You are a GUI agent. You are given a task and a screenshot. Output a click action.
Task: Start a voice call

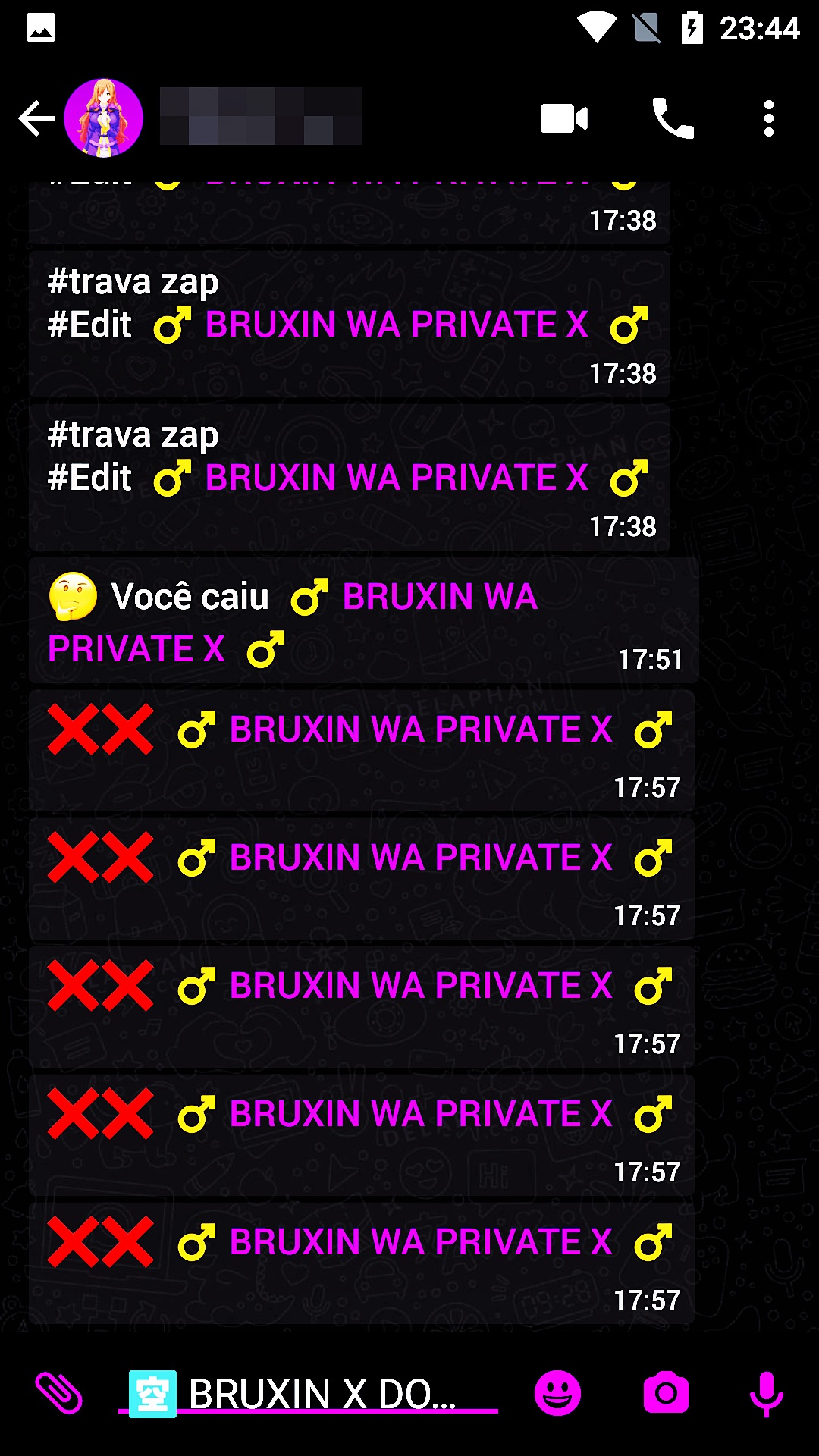click(x=672, y=118)
